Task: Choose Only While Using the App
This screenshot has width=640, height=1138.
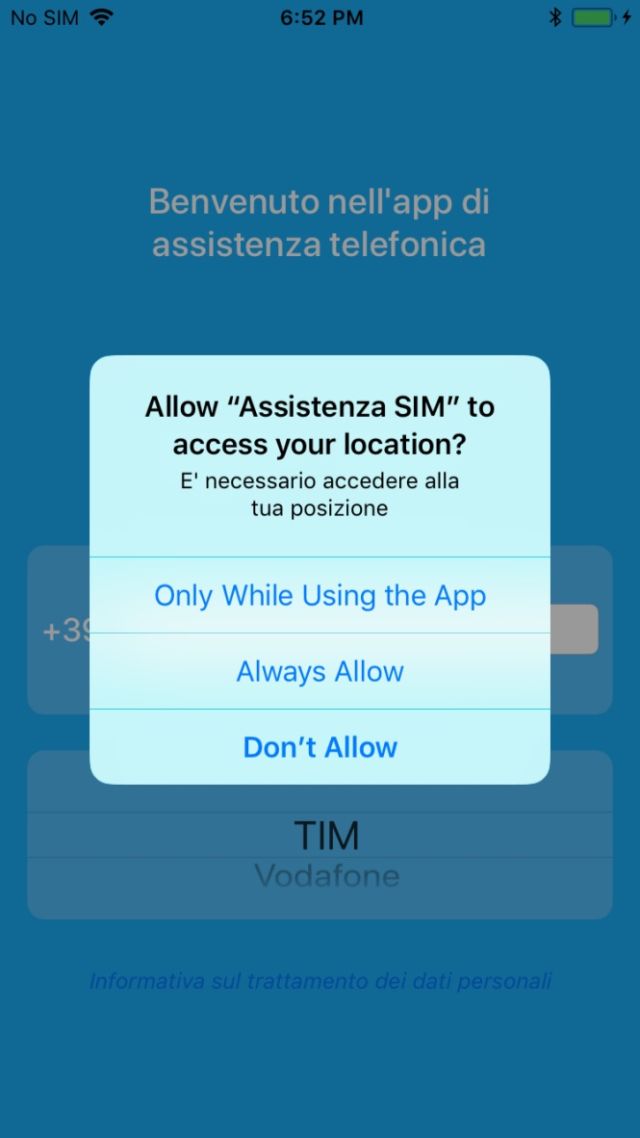Action: coord(320,595)
